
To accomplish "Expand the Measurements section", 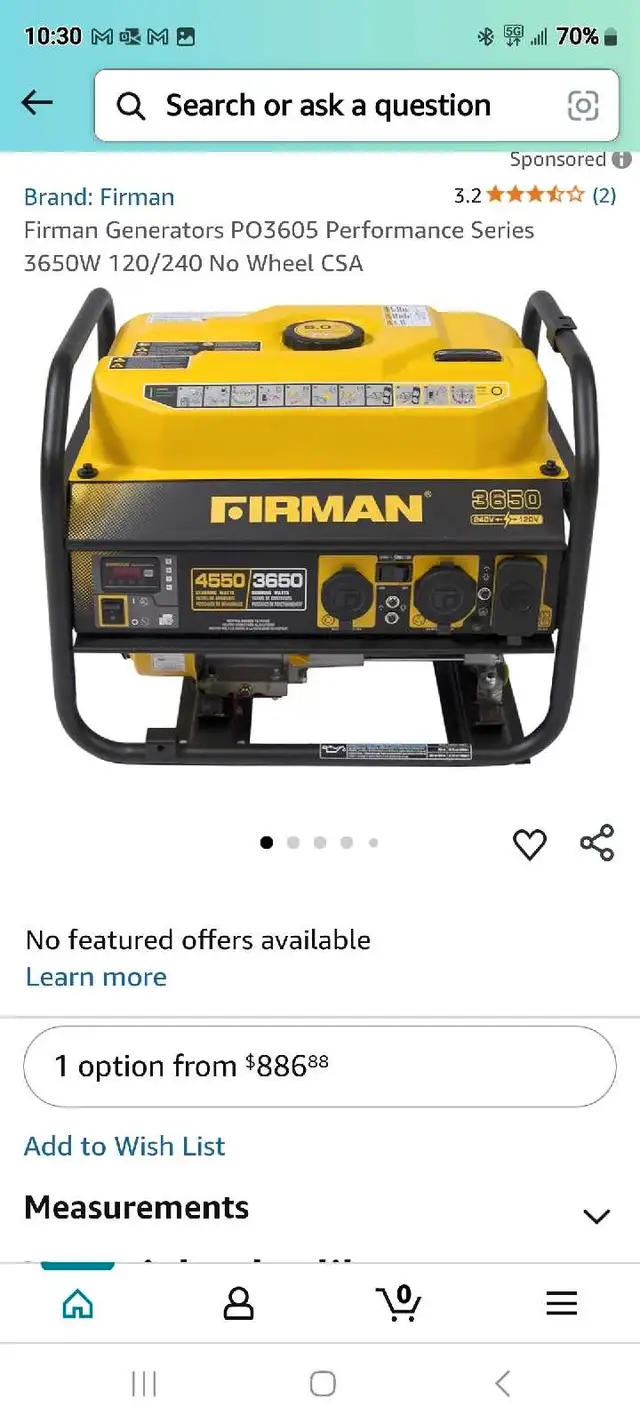I will tap(320, 1210).
